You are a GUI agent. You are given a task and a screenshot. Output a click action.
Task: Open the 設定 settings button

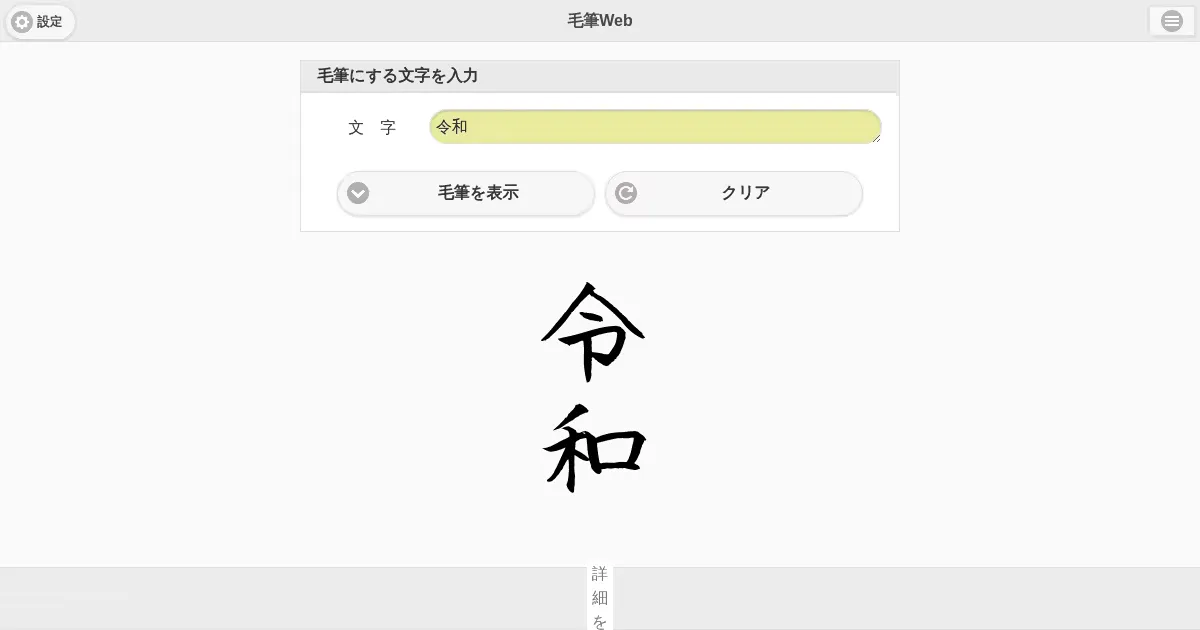[x=39, y=21]
